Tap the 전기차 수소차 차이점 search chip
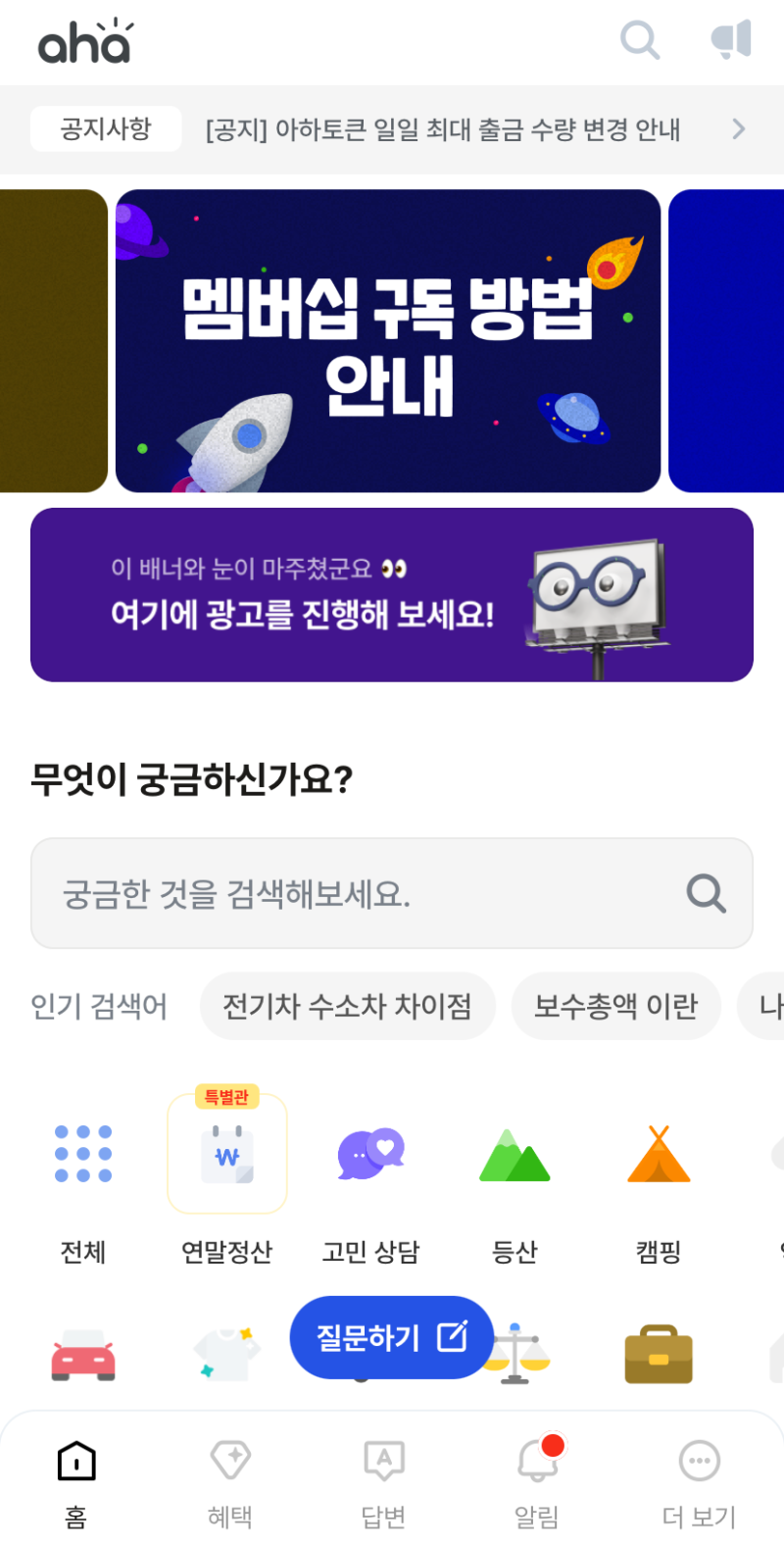 pyautogui.click(x=348, y=1006)
